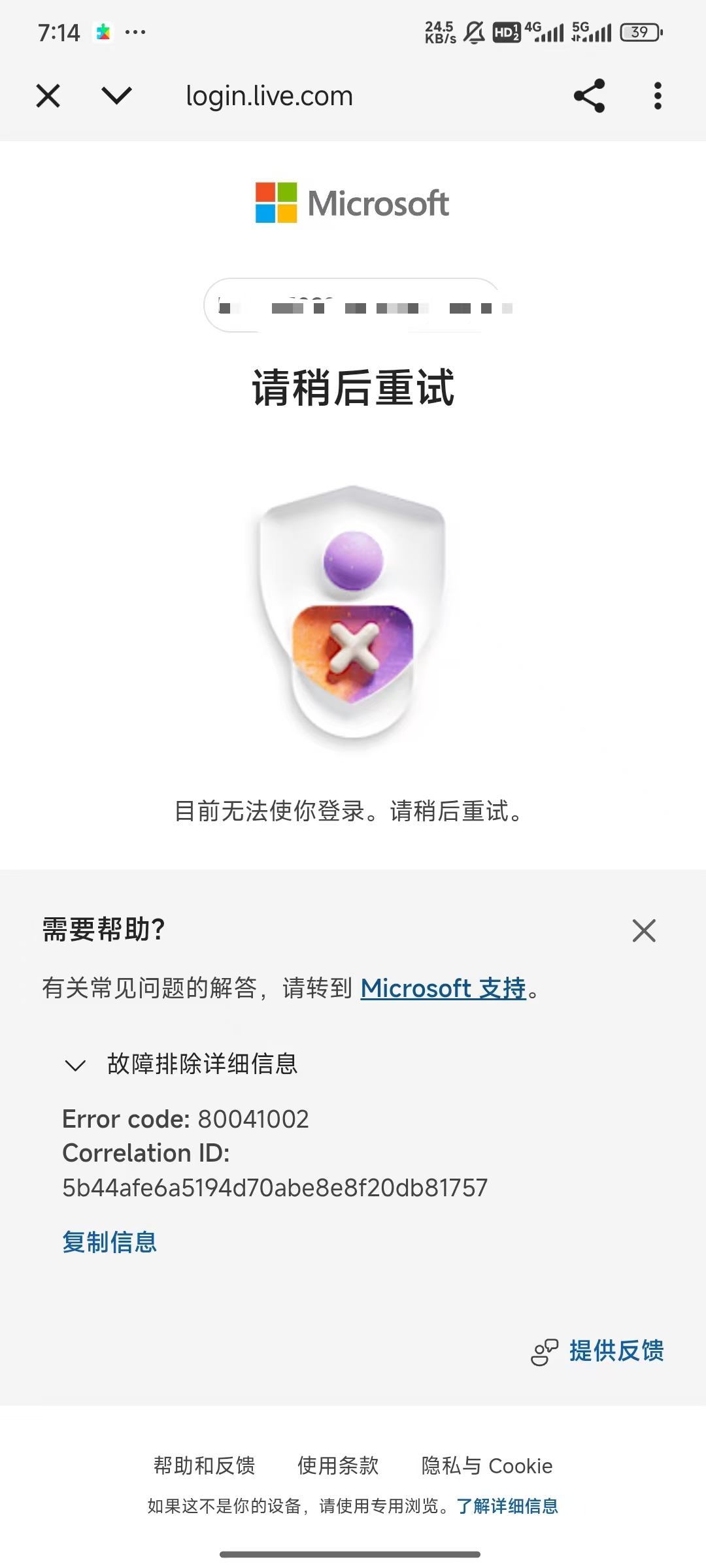Collapse the 故障排除详细信息 section

pos(76,1064)
